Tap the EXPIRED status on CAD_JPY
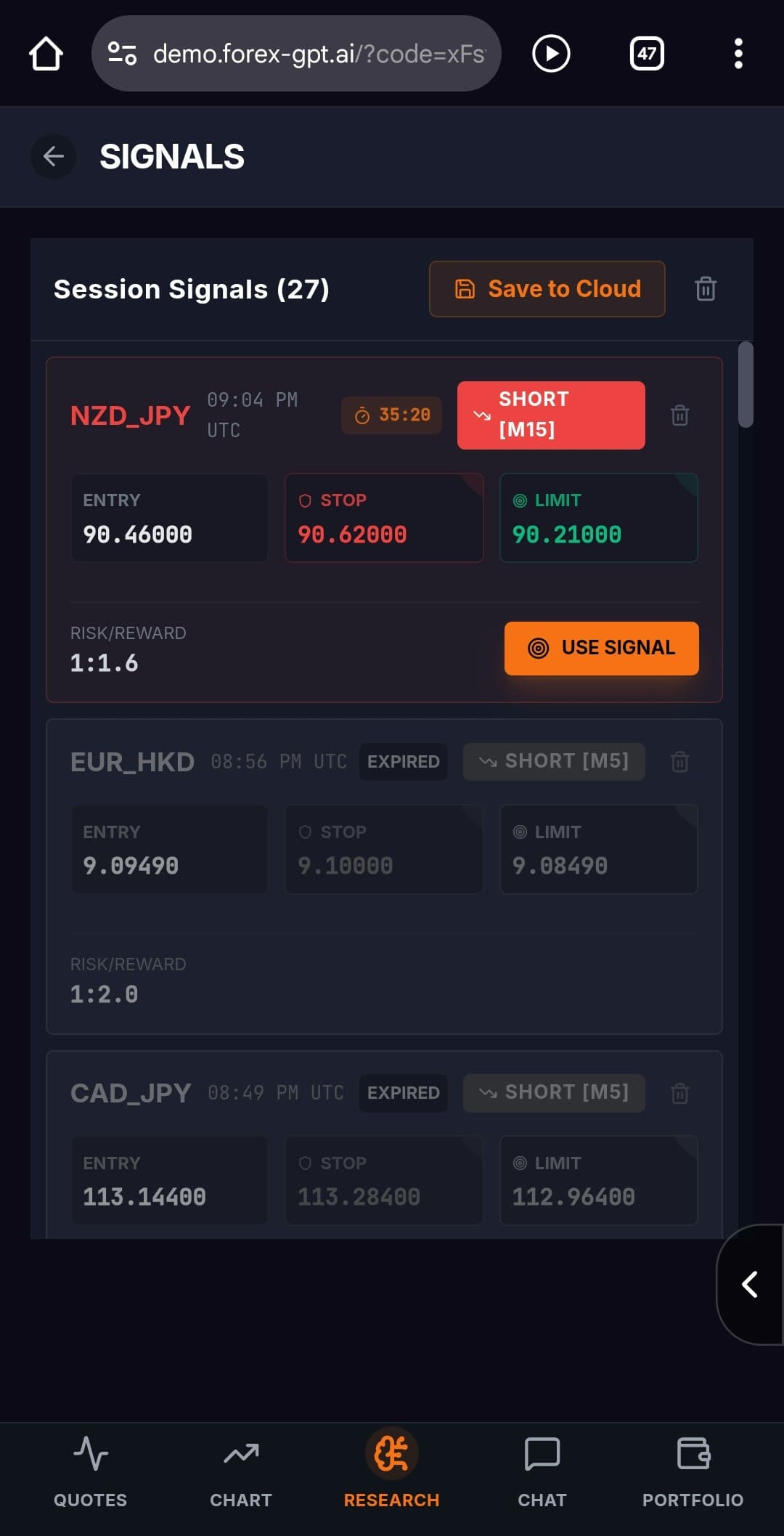Viewport: 784px width, 1536px height. click(x=403, y=1092)
